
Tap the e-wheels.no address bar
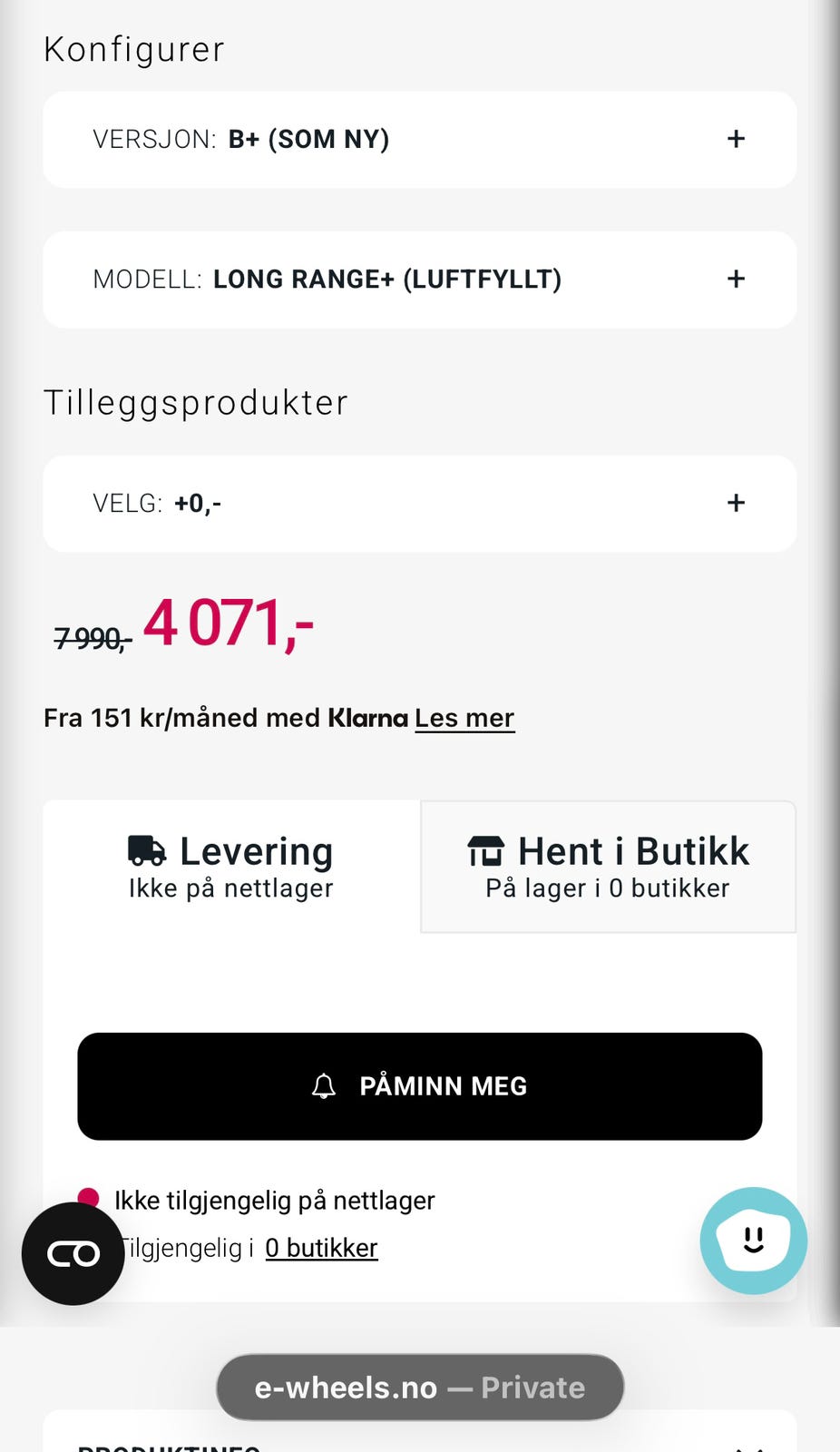[x=419, y=1388]
